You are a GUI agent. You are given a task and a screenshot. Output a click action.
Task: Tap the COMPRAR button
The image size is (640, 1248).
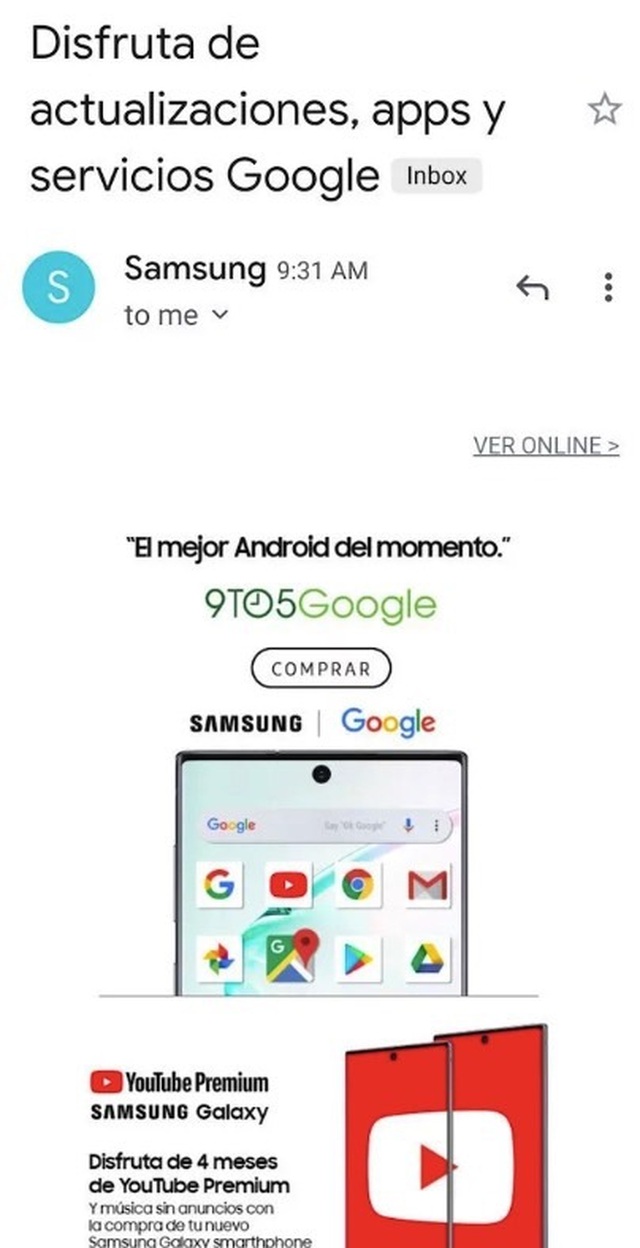point(320,669)
